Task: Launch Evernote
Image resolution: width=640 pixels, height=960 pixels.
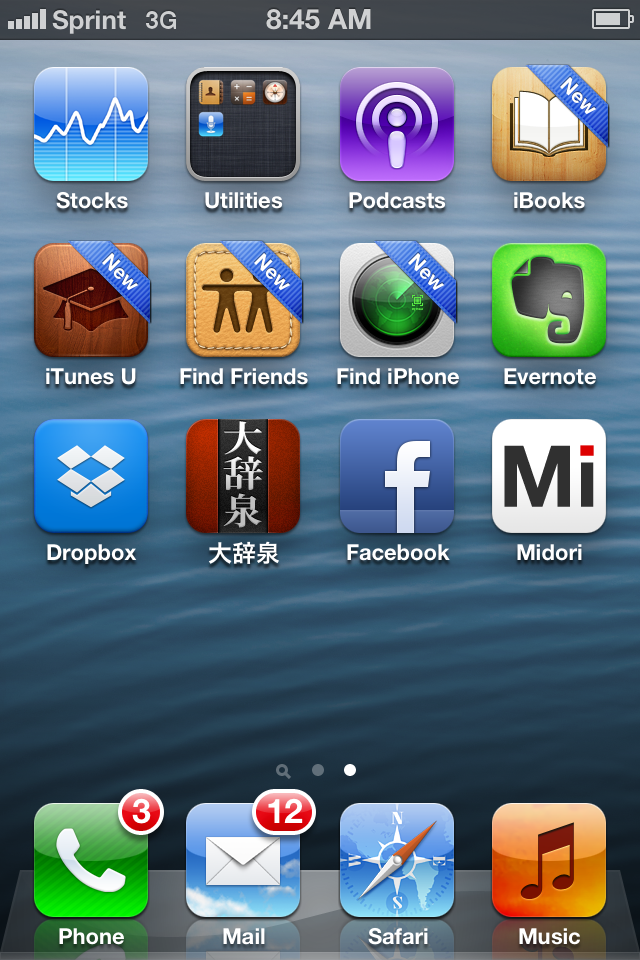Action: coord(548,300)
